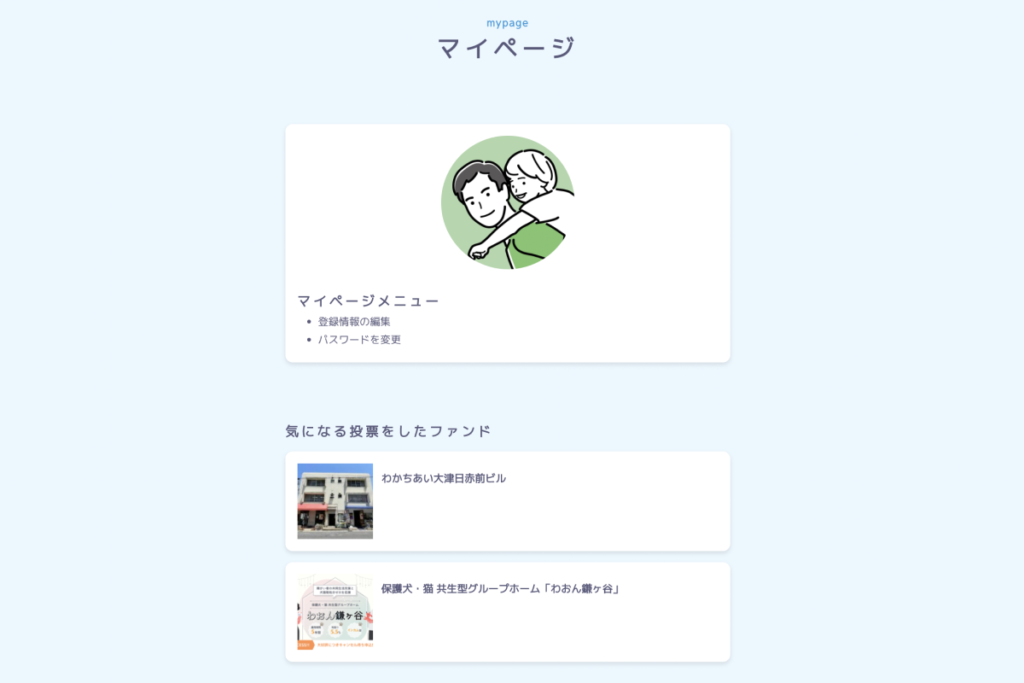This screenshot has height=683, width=1024.
Task: Open the わかちあい大津日赤前ビル fund card
Action: (x=443, y=479)
